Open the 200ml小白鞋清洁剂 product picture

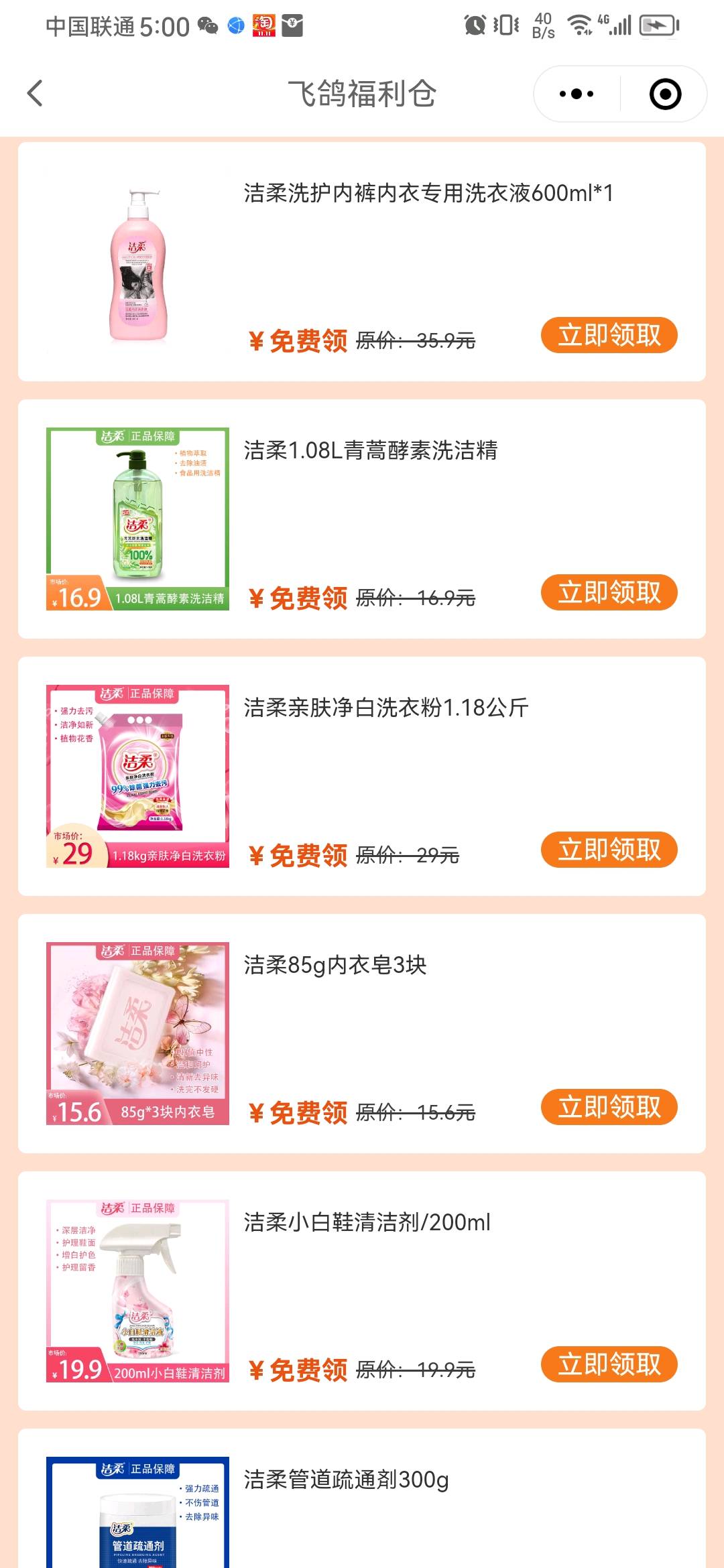click(137, 1291)
